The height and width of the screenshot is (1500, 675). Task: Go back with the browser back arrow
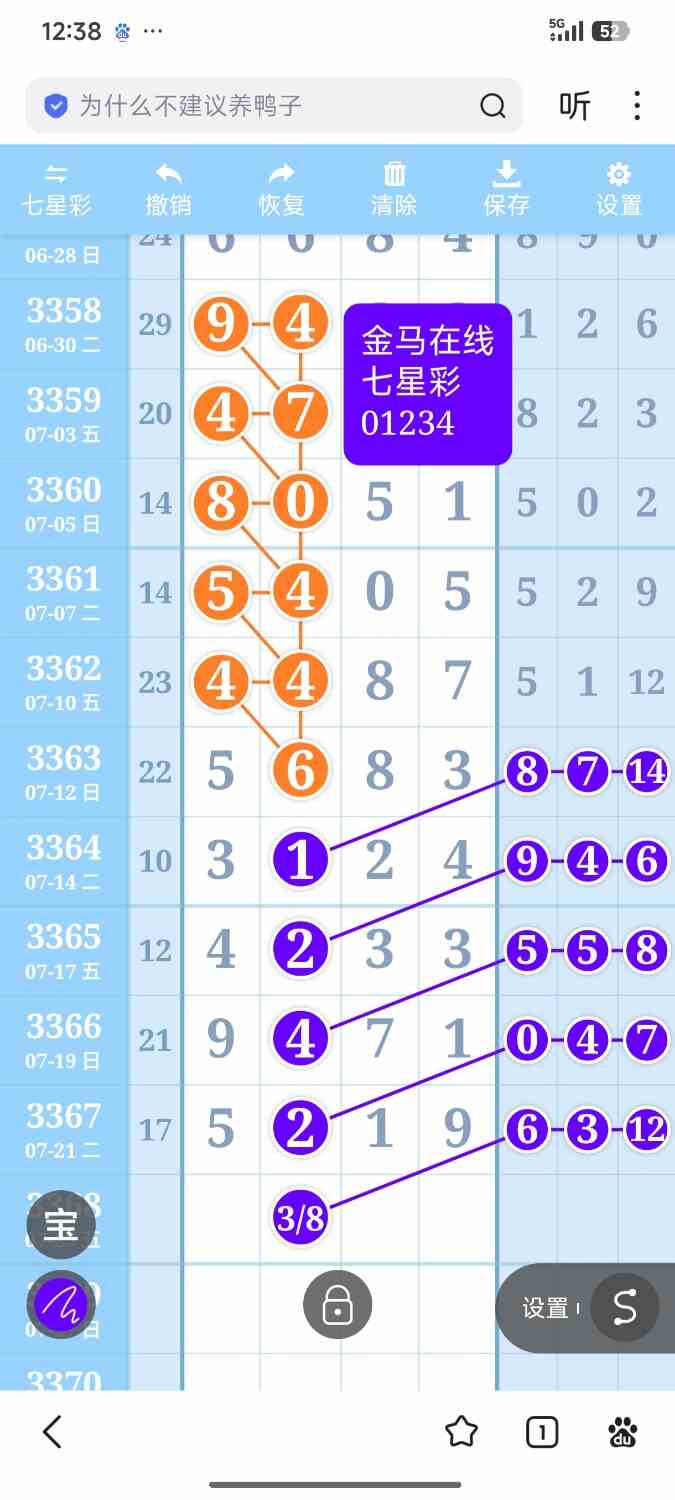(x=52, y=1432)
